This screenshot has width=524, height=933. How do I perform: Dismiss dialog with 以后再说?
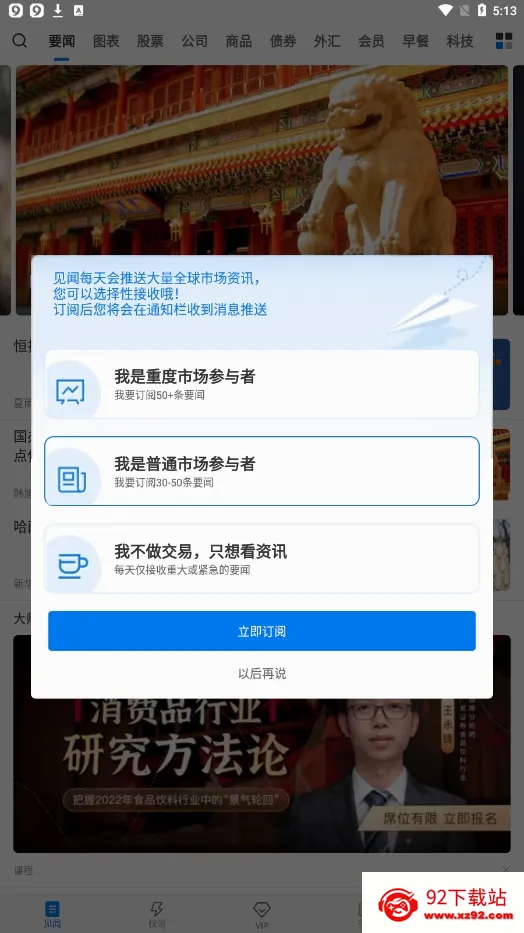(x=262, y=674)
